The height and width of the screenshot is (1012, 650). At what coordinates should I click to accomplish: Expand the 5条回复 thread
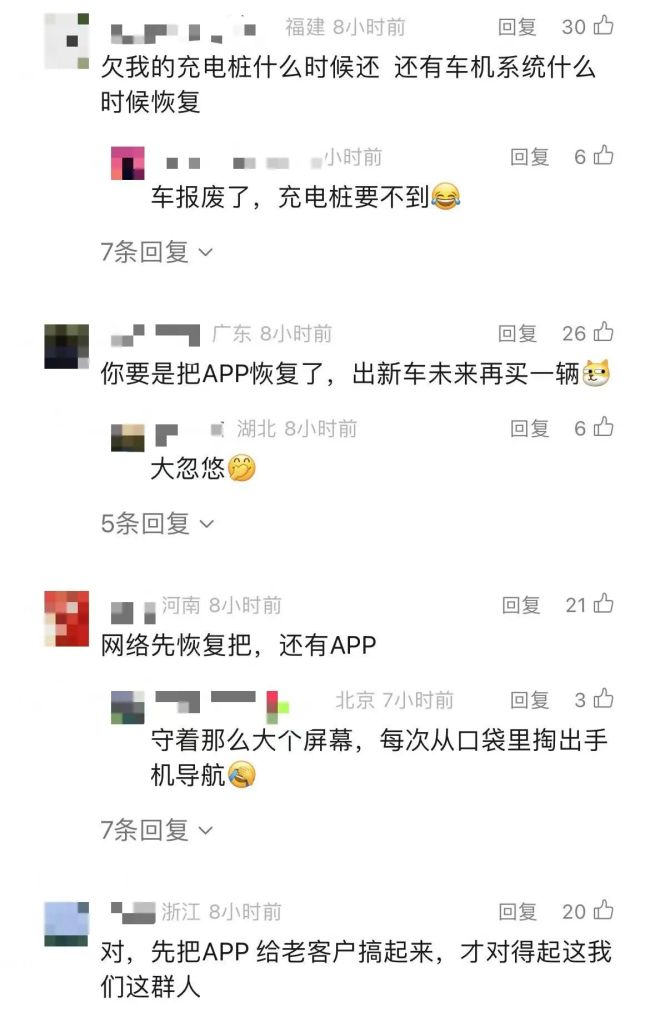pos(157,522)
